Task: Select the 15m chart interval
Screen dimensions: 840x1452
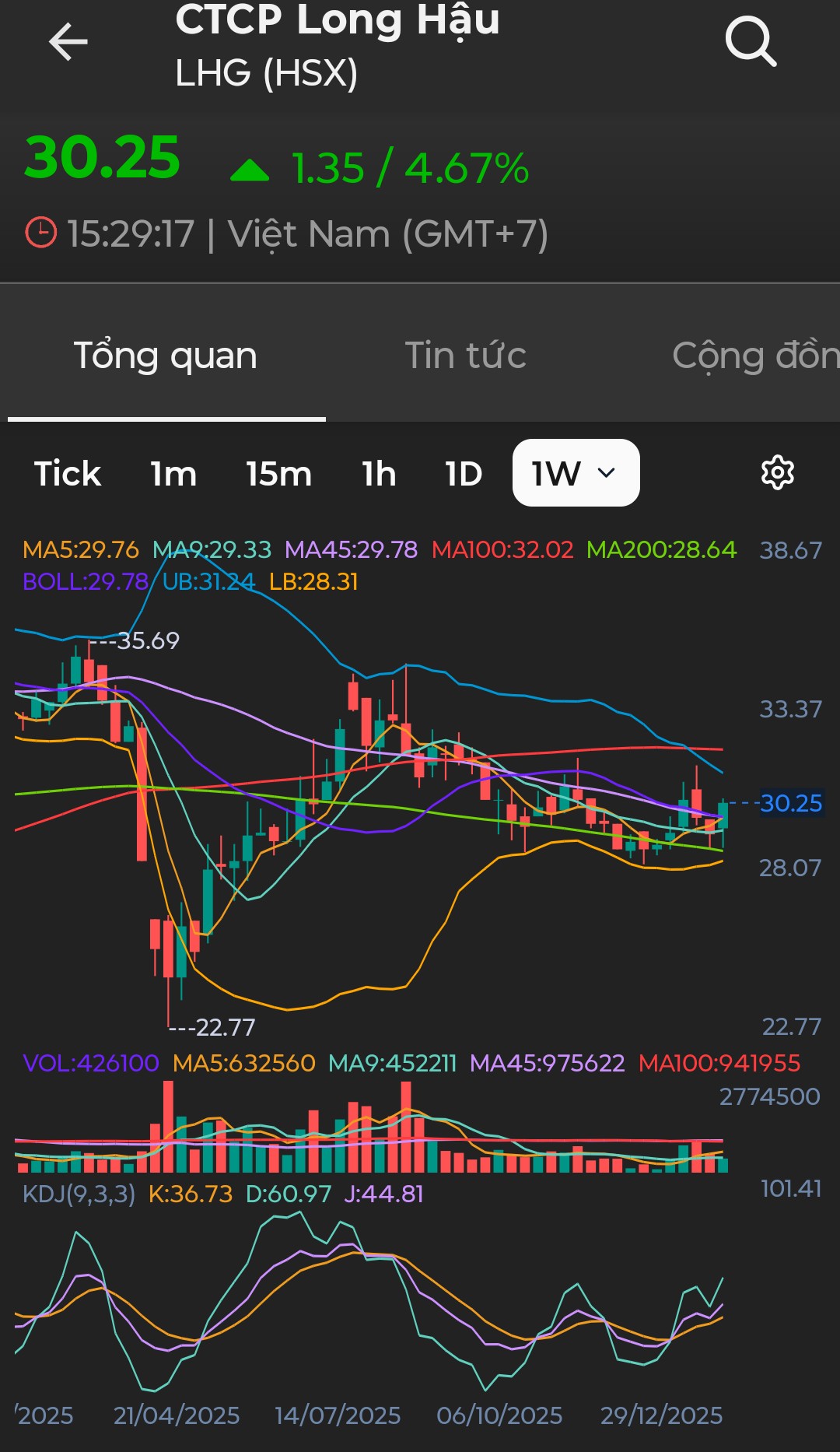Action: pos(278,473)
